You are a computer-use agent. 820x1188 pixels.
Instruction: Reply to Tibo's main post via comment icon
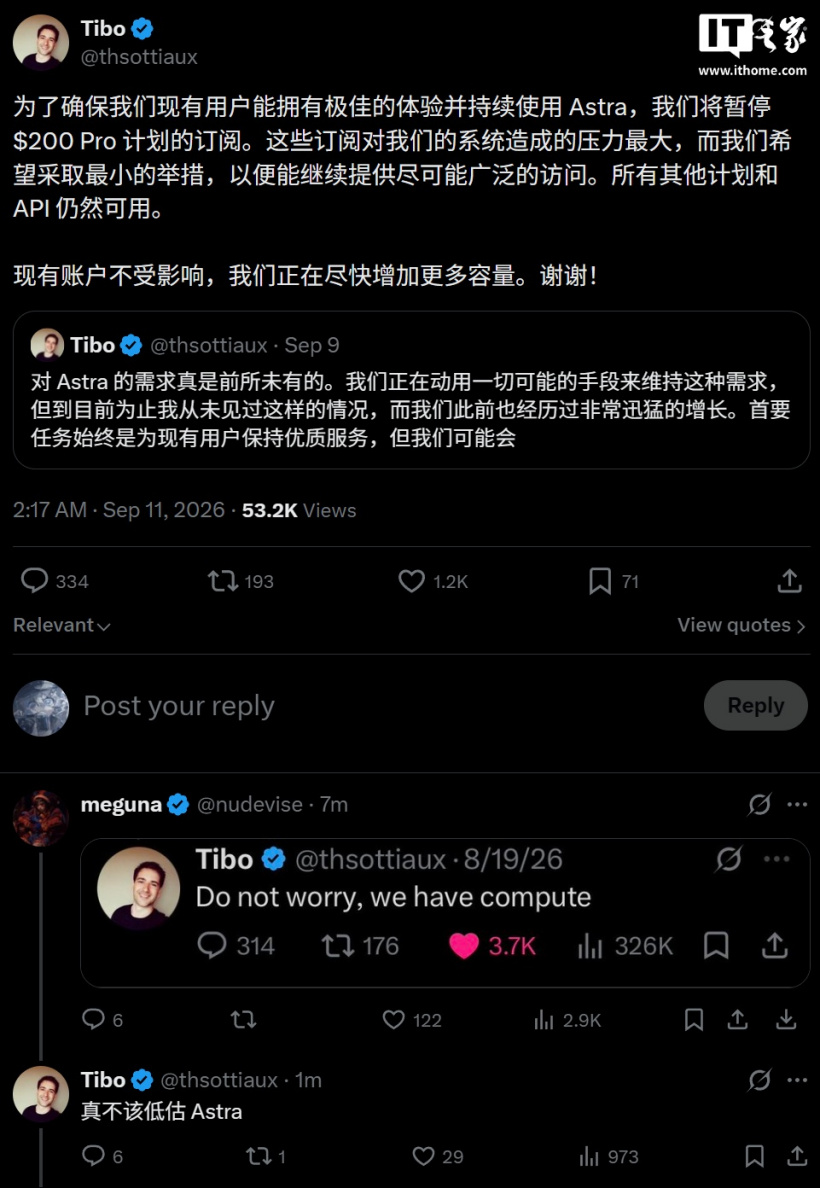click(x=34, y=580)
